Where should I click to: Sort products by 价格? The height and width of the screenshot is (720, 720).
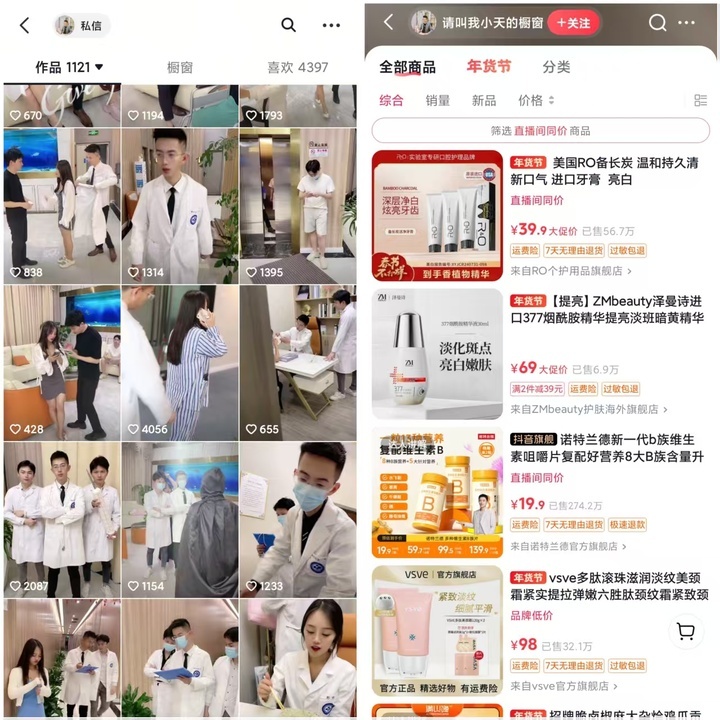(x=535, y=100)
